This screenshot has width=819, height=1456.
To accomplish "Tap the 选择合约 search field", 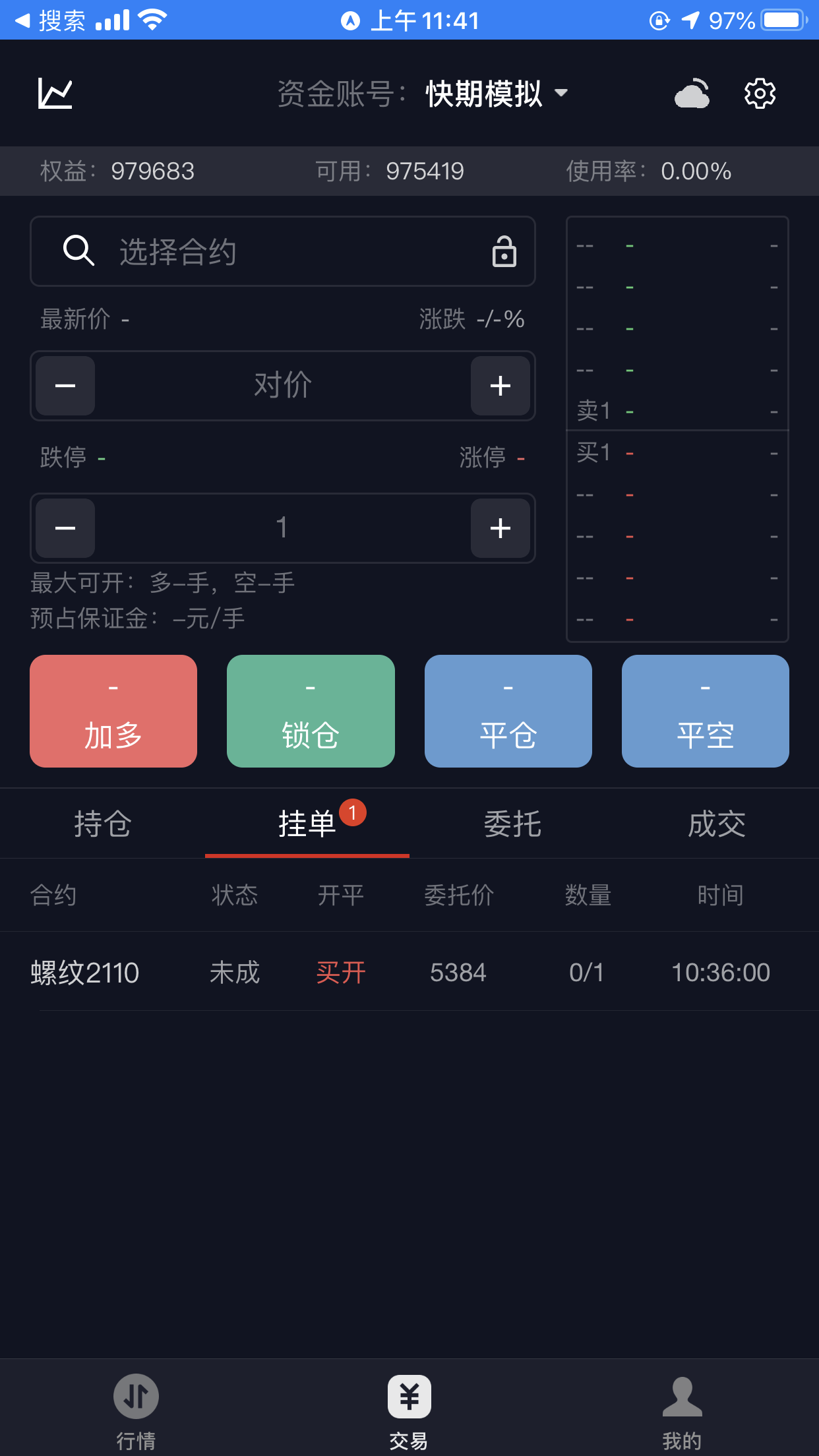I will click(x=283, y=251).
